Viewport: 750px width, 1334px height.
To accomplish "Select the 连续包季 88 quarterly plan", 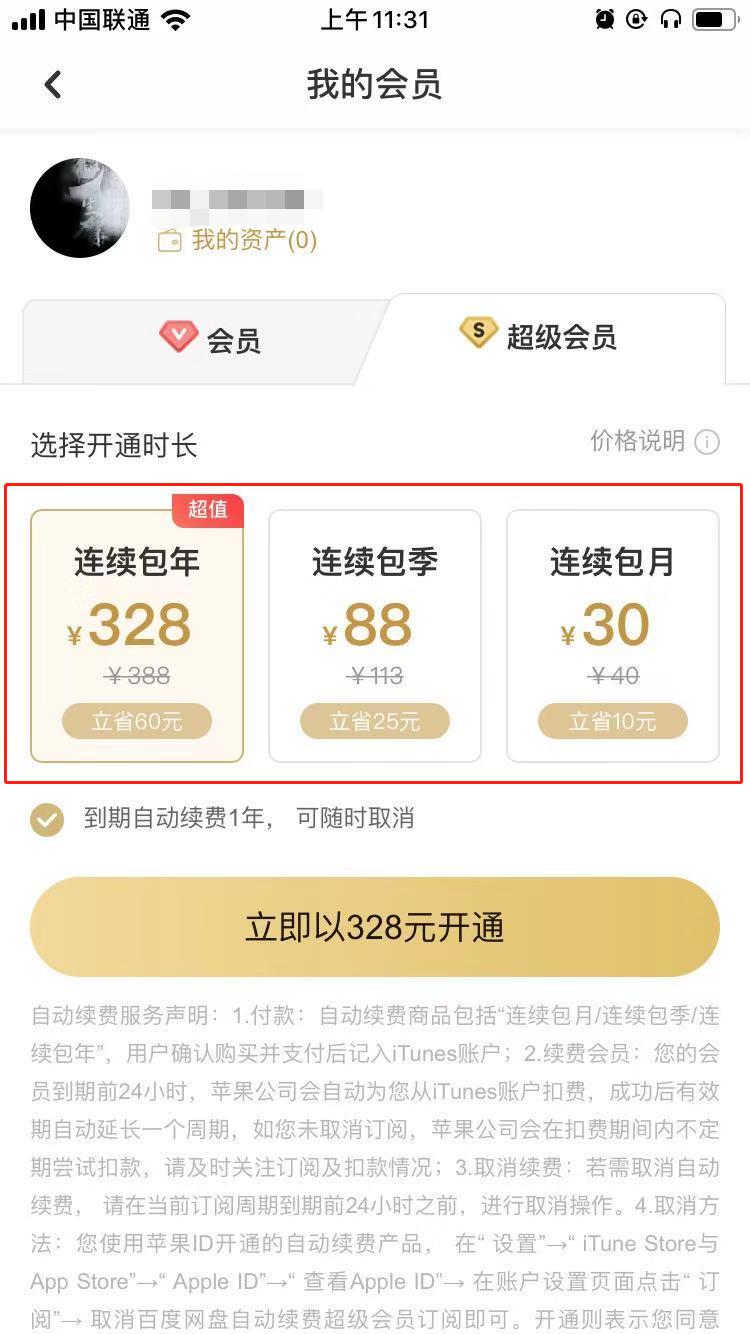I will tap(375, 630).
